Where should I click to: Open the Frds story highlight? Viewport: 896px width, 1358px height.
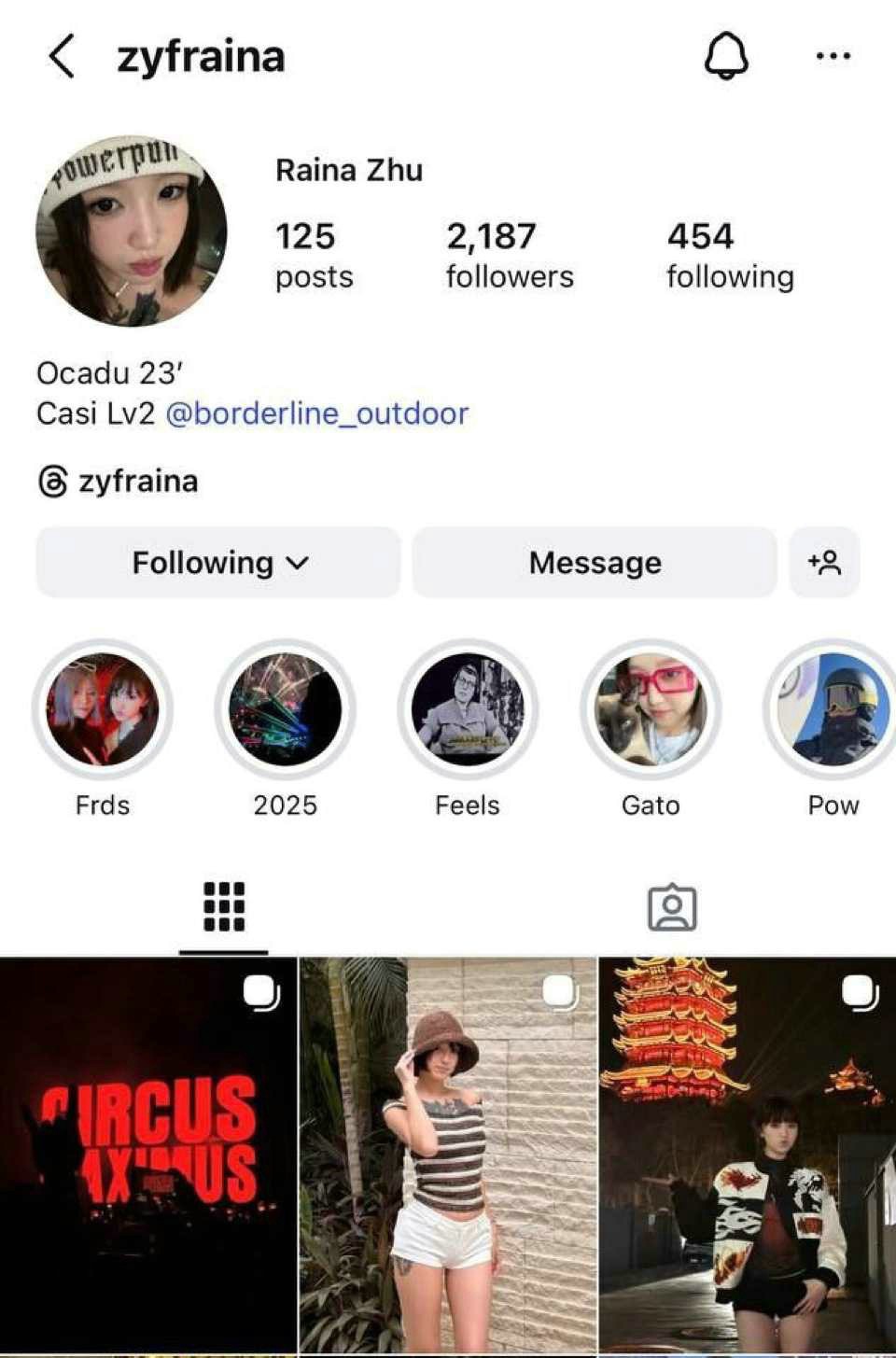pos(103,710)
